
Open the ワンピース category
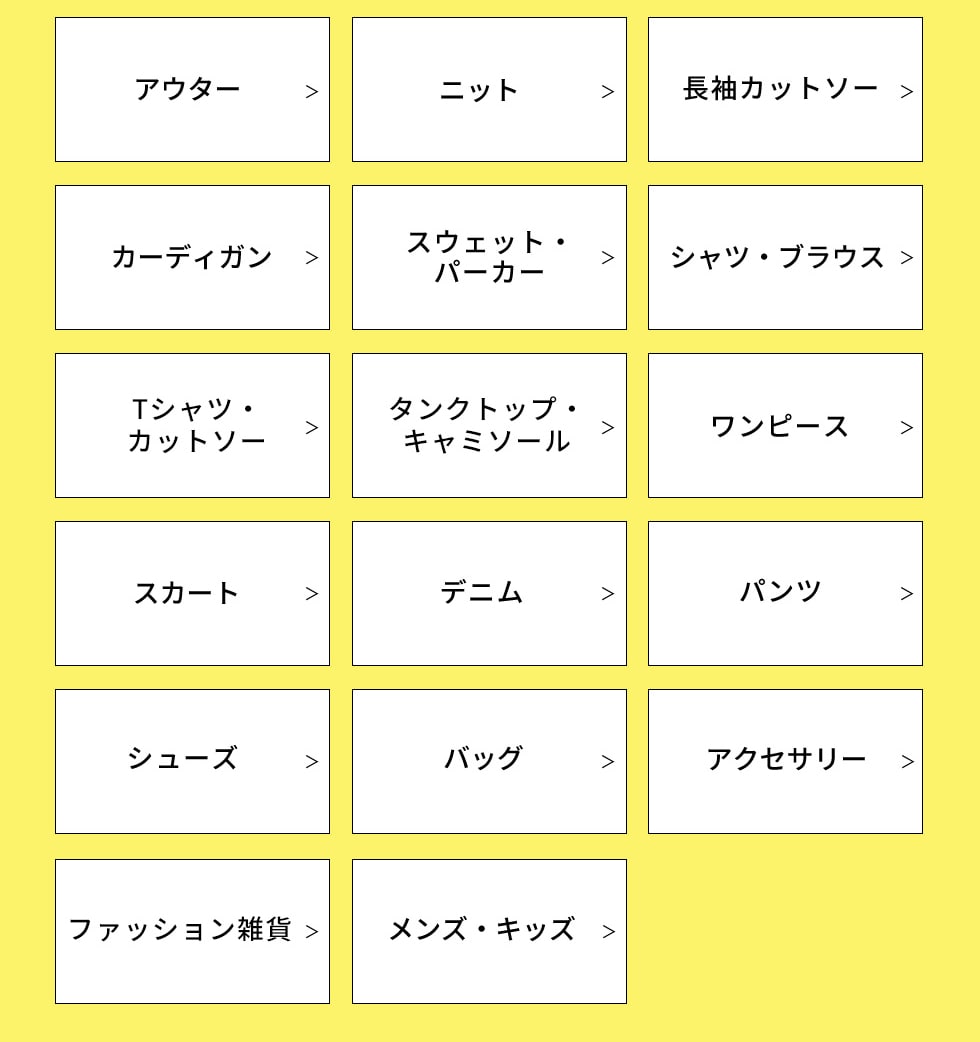click(x=785, y=426)
